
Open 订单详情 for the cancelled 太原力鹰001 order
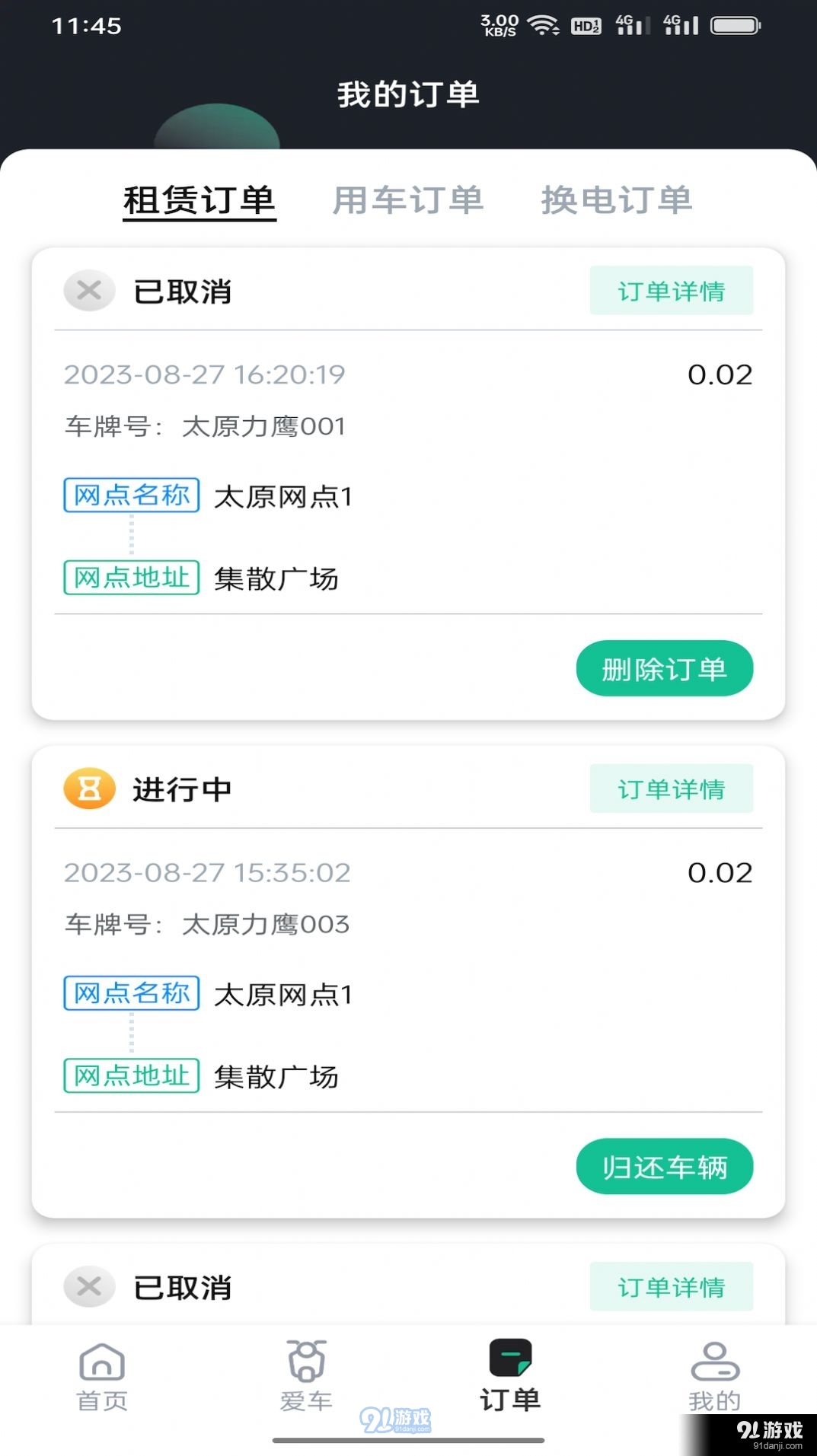(671, 290)
